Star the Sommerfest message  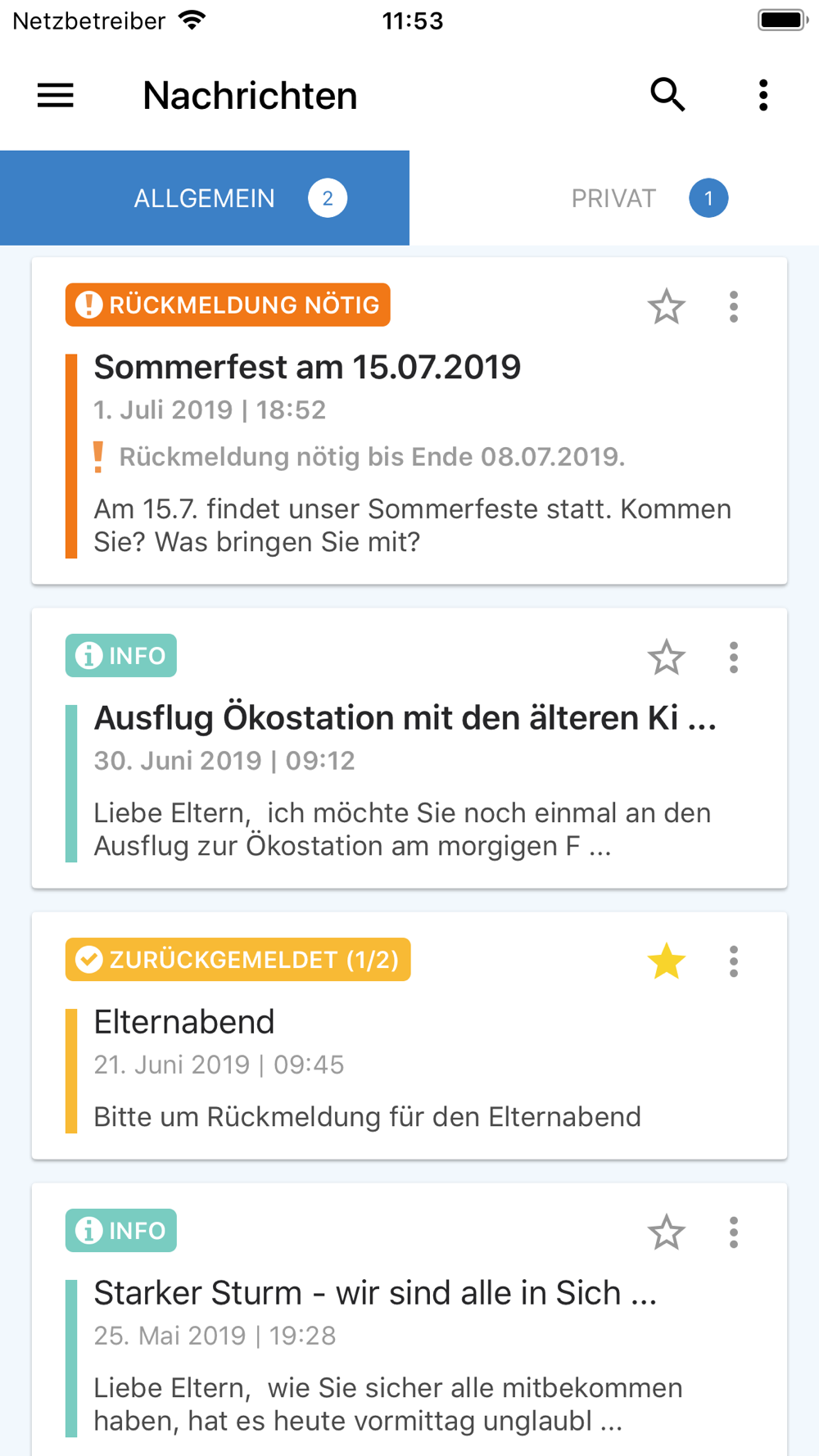coord(666,307)
